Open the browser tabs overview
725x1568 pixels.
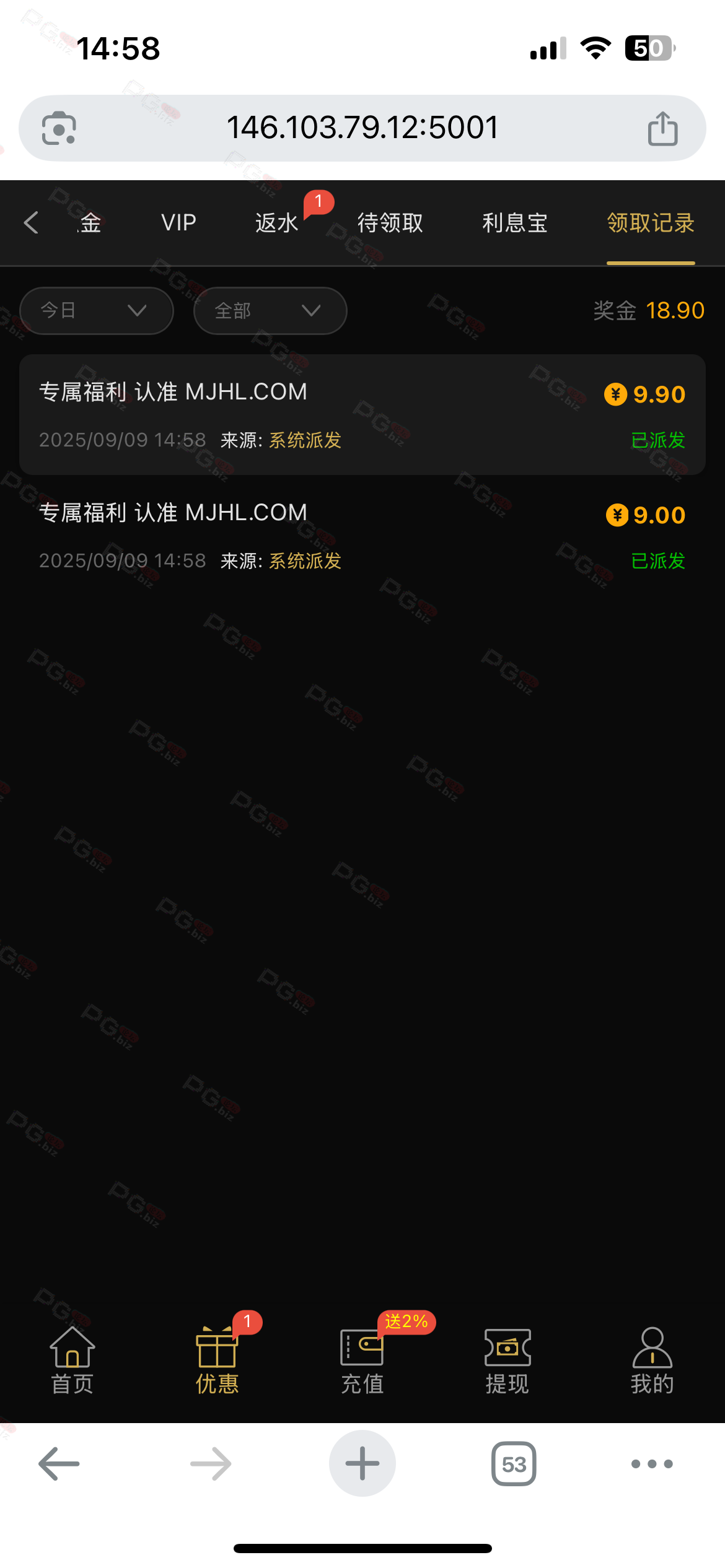click(x=514, y=1464)
